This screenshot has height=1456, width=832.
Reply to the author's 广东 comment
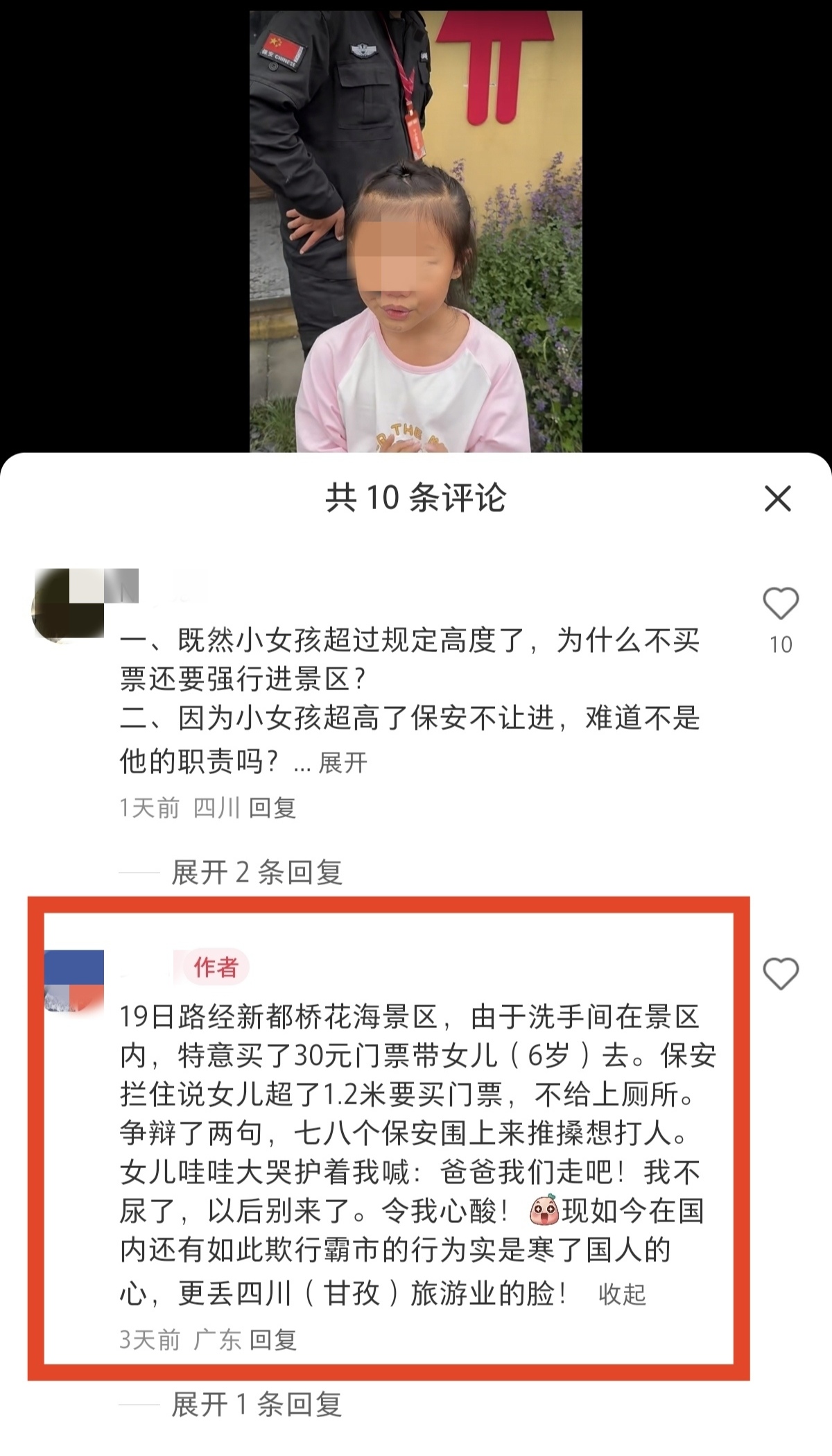(x=273, y=1339)
